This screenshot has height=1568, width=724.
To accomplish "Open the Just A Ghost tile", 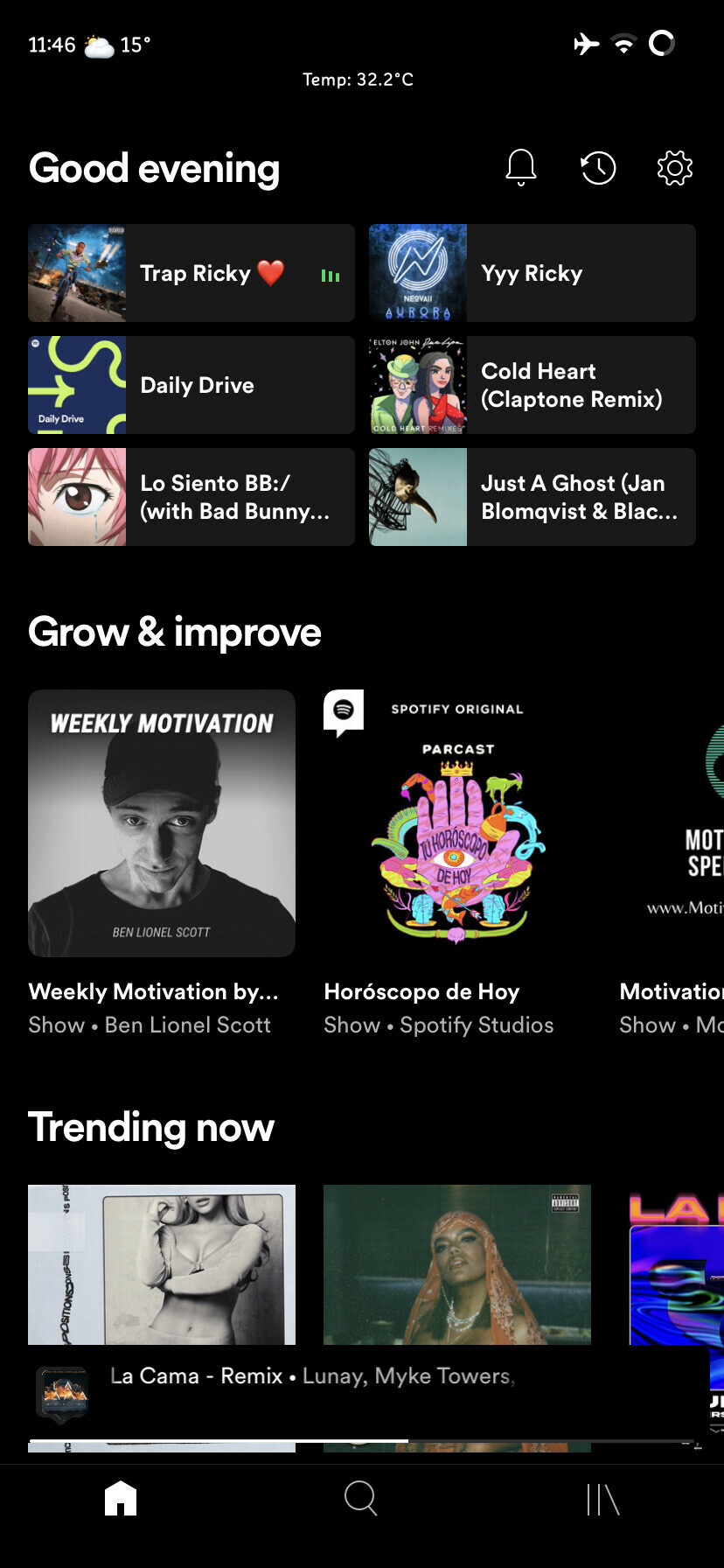I will [x=533, y=497].
